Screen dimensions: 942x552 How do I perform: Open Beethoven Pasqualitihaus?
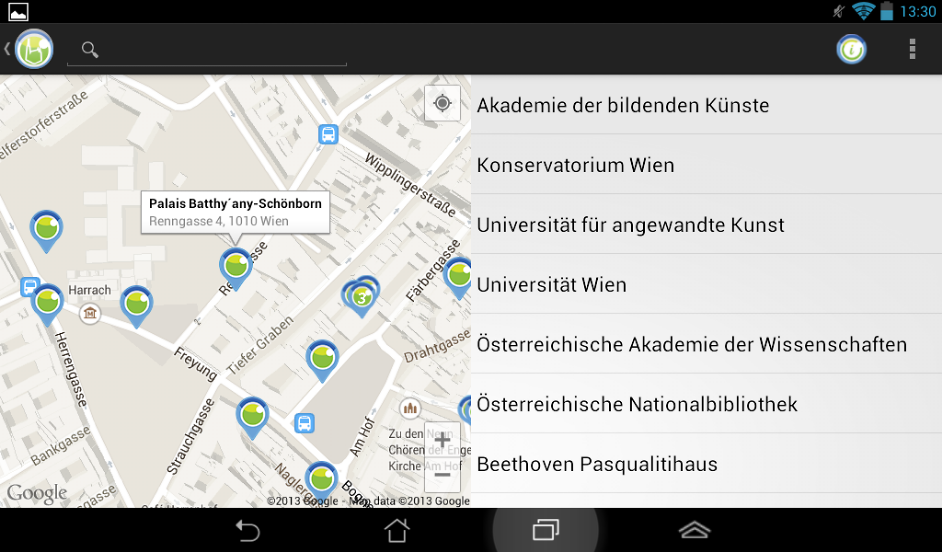tap(706, 464)
